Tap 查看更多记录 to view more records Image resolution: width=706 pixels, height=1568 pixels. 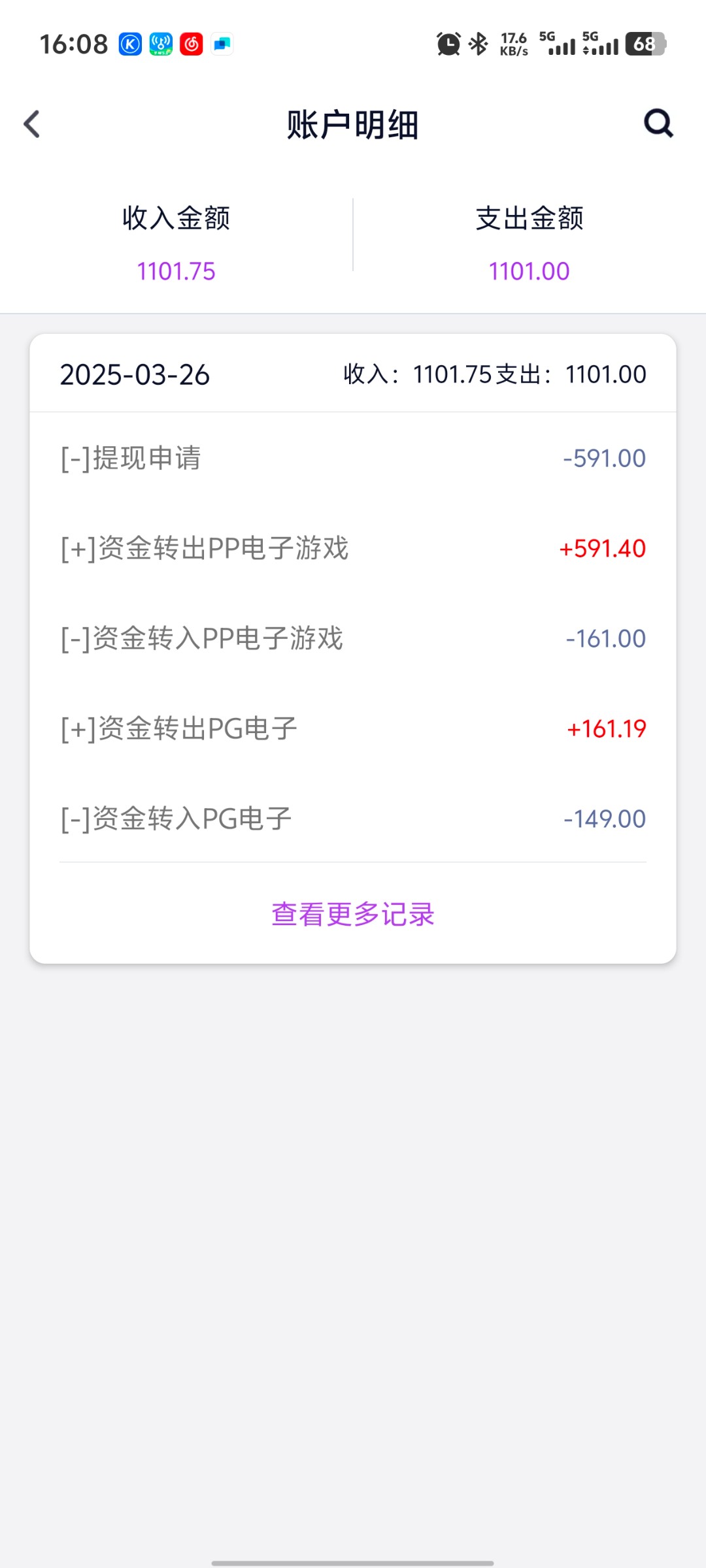coord(353,914)
